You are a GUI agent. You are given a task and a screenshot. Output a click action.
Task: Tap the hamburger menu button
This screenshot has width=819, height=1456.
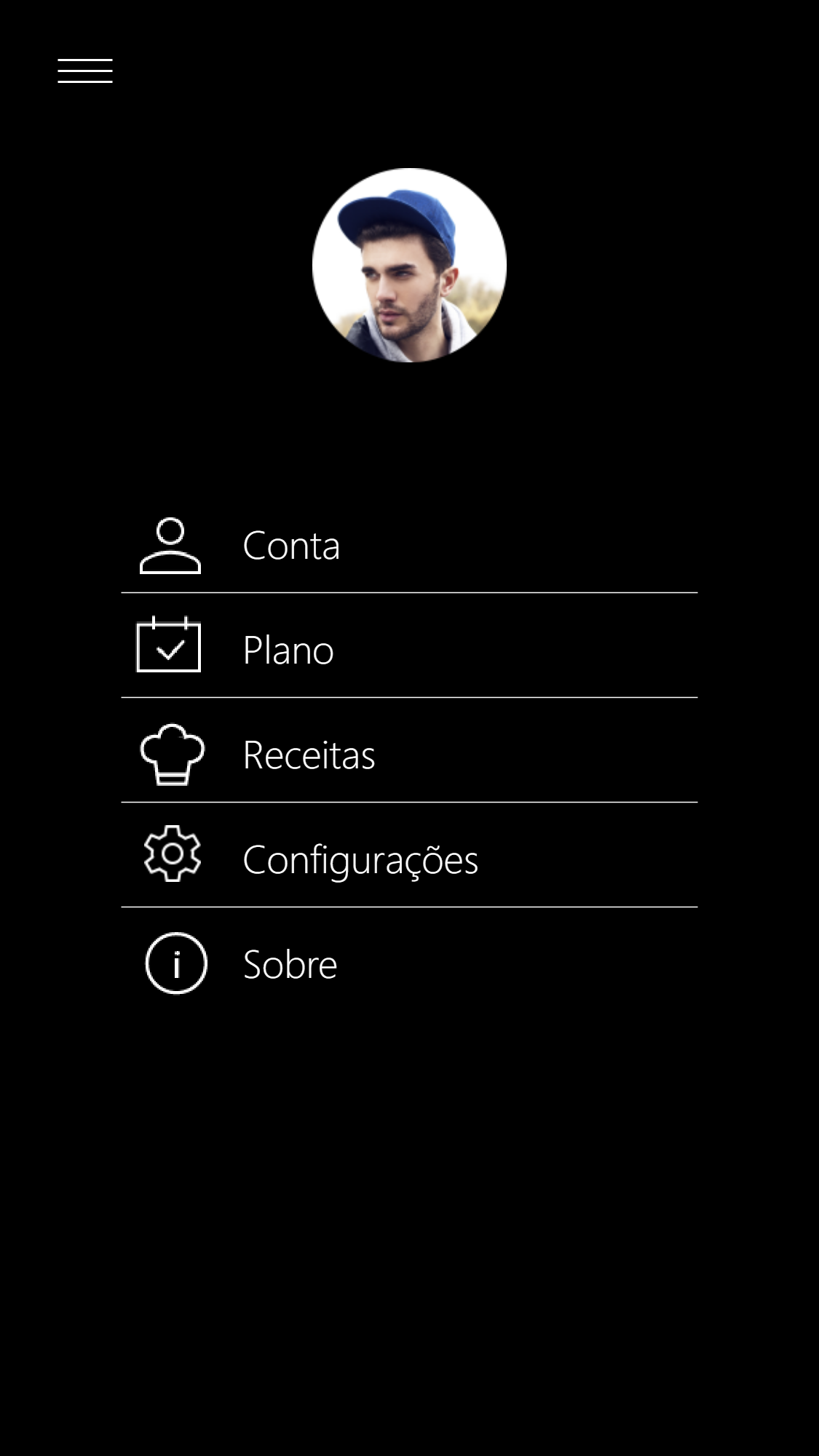(85, 71)
